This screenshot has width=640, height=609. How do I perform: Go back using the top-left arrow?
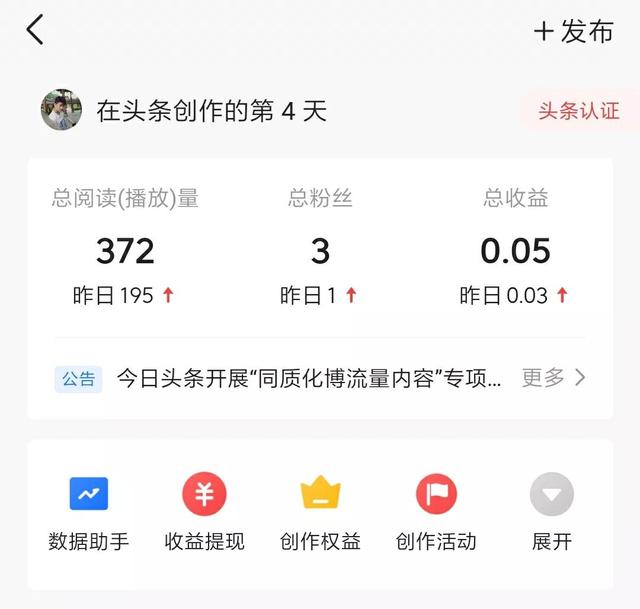35,30
